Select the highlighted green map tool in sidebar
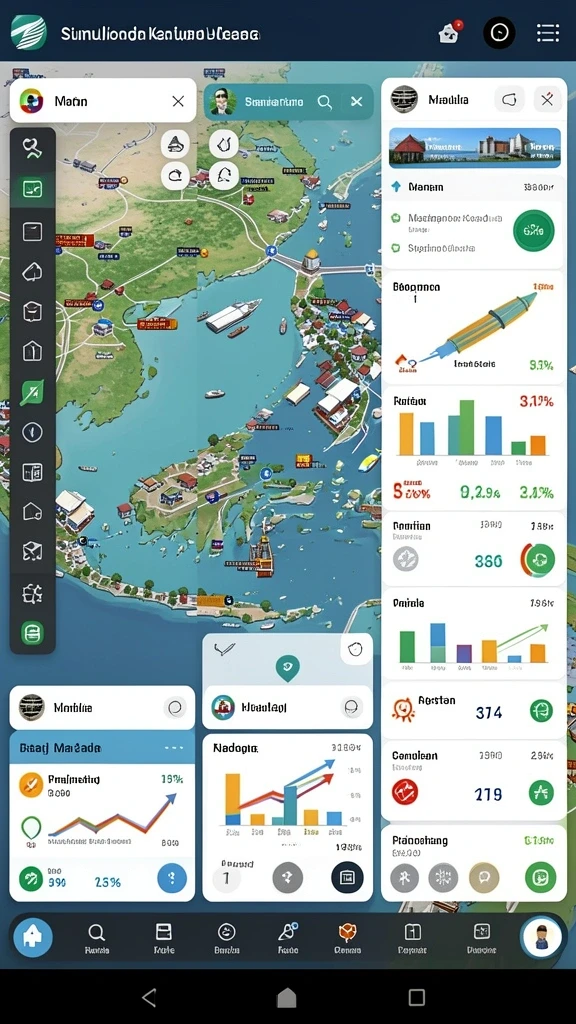Image resolution: width=576 pixels, height=1024 pixels. coord(33,189)
